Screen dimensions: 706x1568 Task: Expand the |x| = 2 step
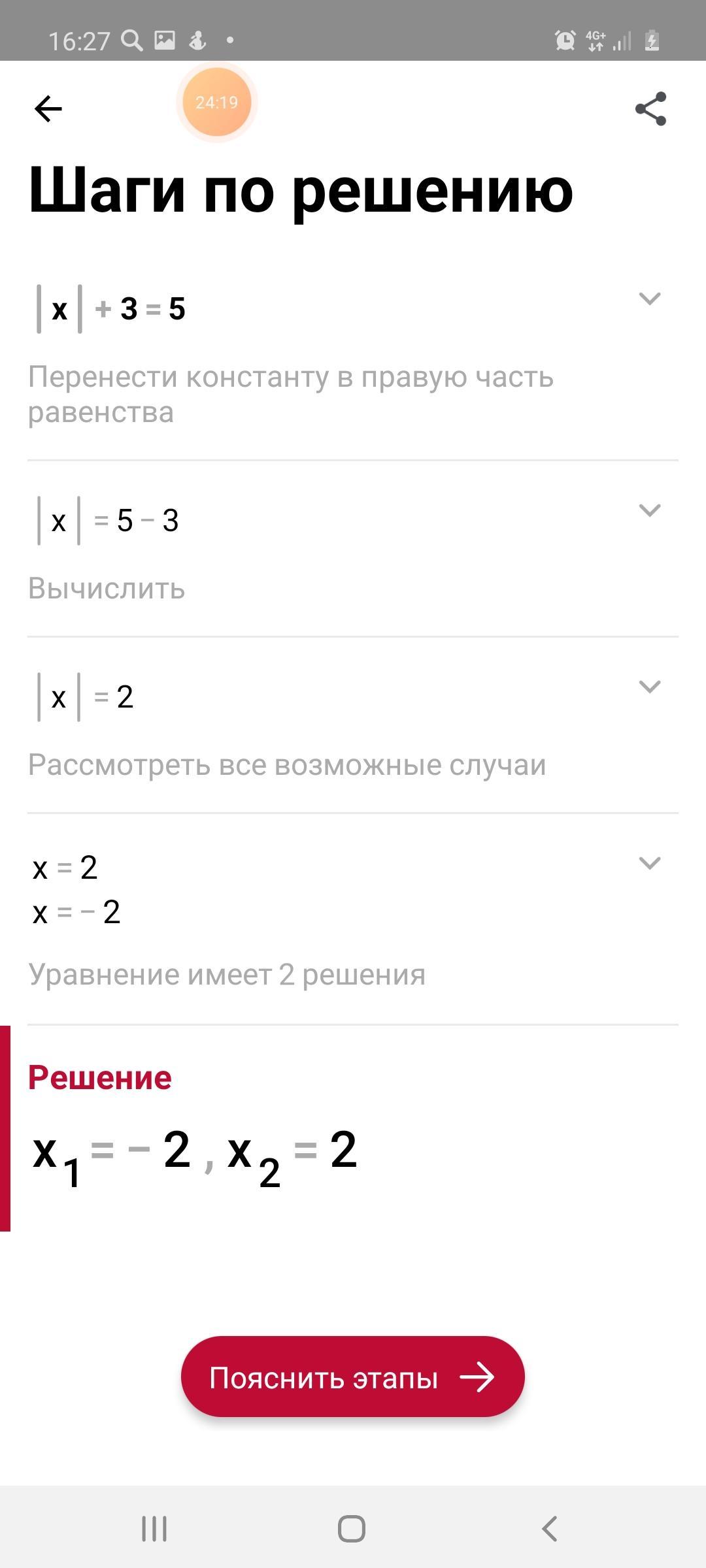(x=649, y=687)
